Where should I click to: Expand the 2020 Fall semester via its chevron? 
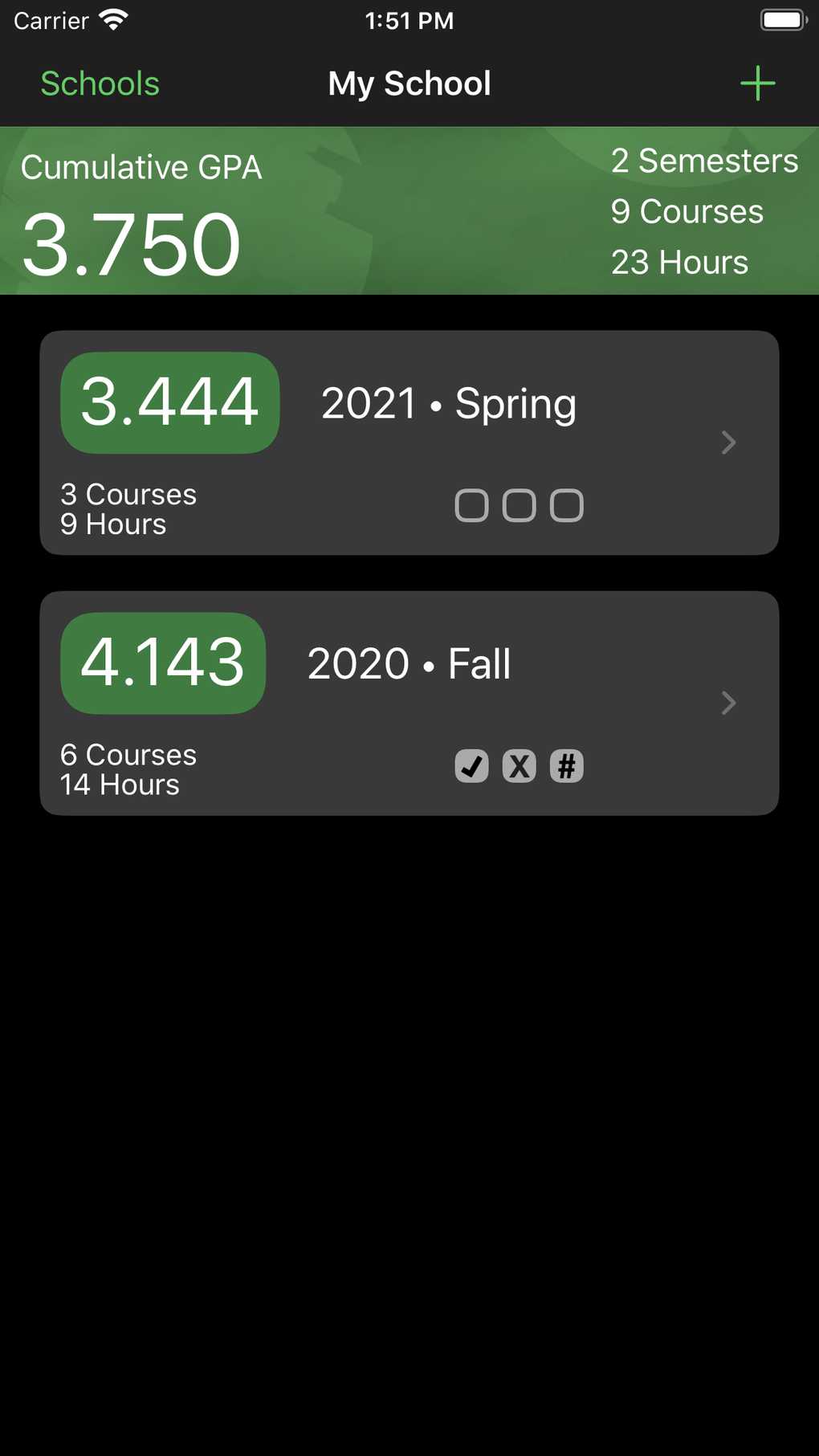tap(727, 703)
